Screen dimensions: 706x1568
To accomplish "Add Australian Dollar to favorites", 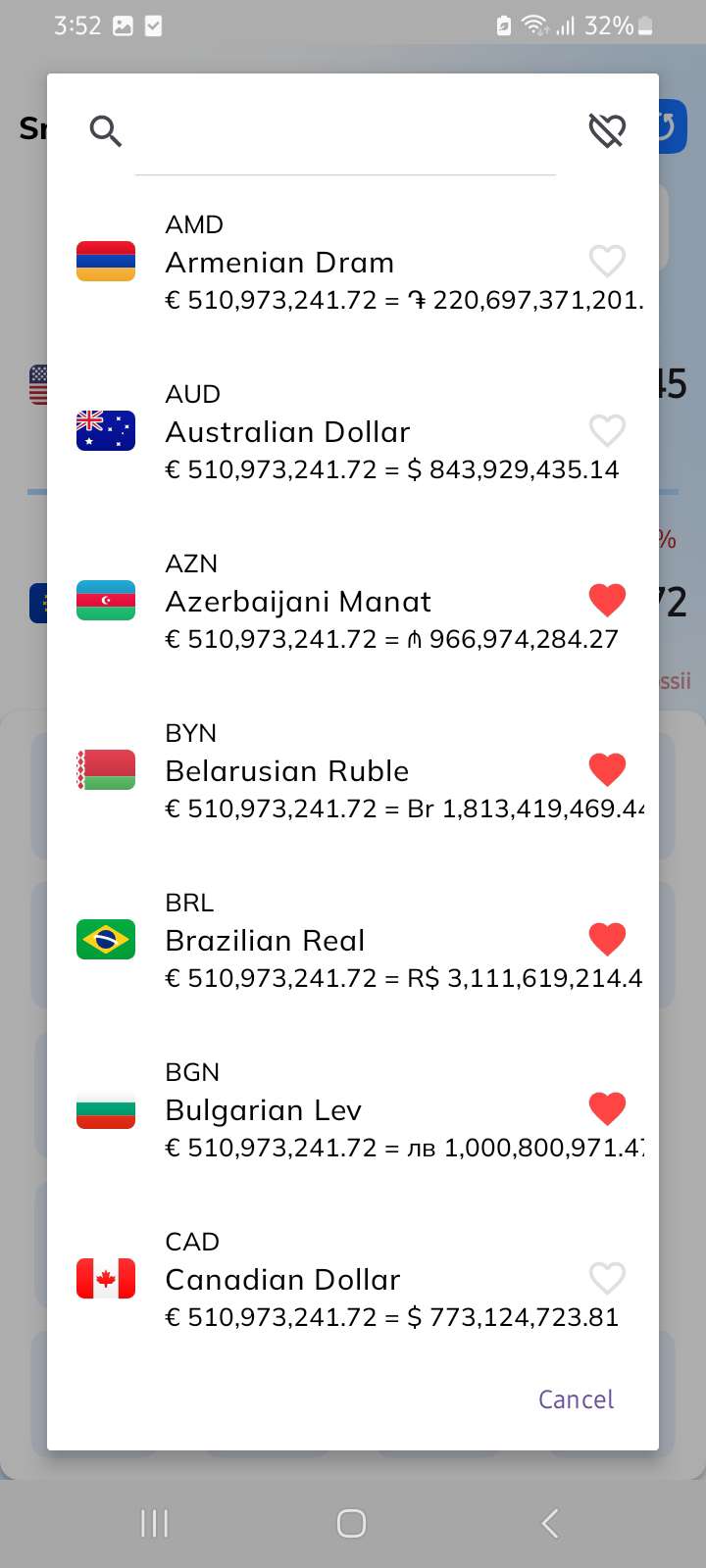I will pyautogui.click(x=607, y=430).
